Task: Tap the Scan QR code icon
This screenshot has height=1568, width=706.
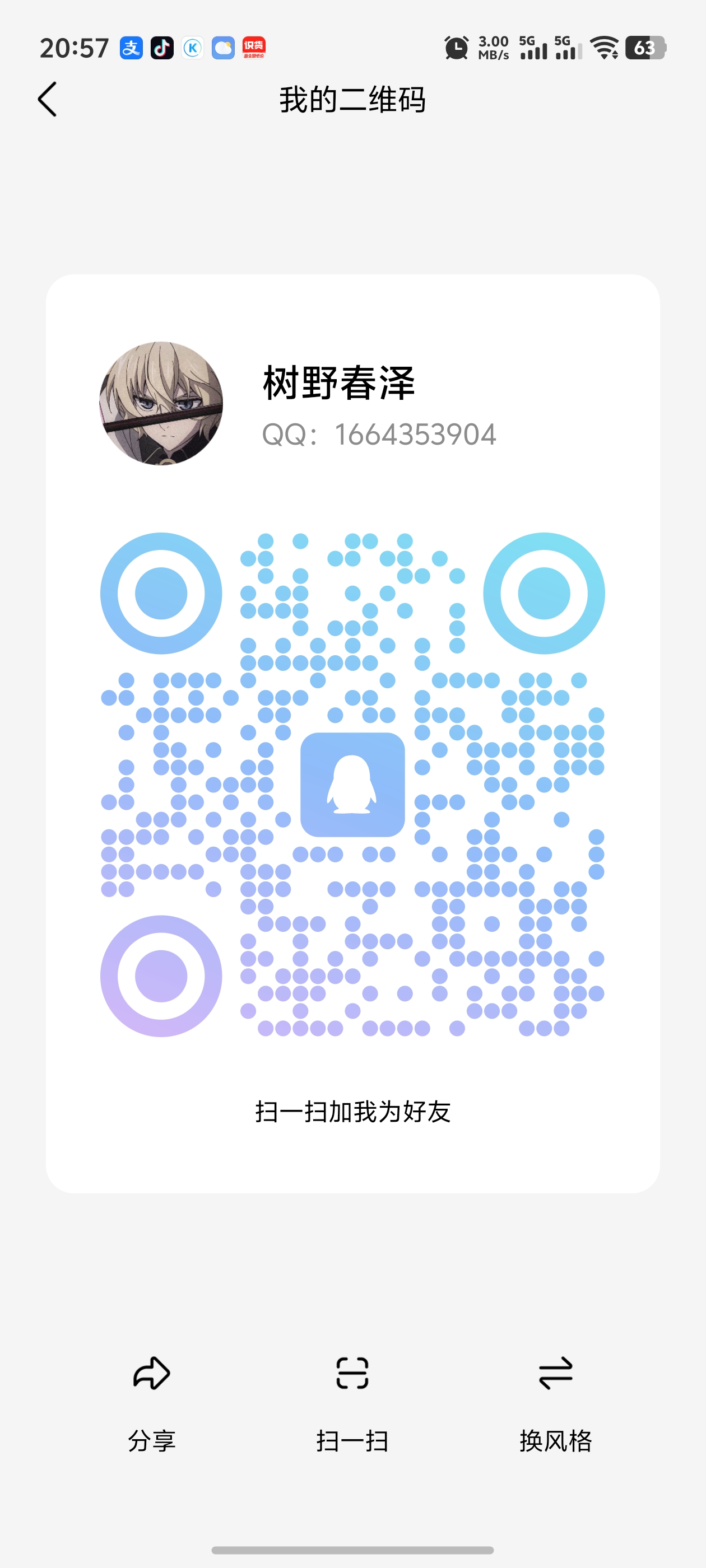Action: pos(352,1372)
